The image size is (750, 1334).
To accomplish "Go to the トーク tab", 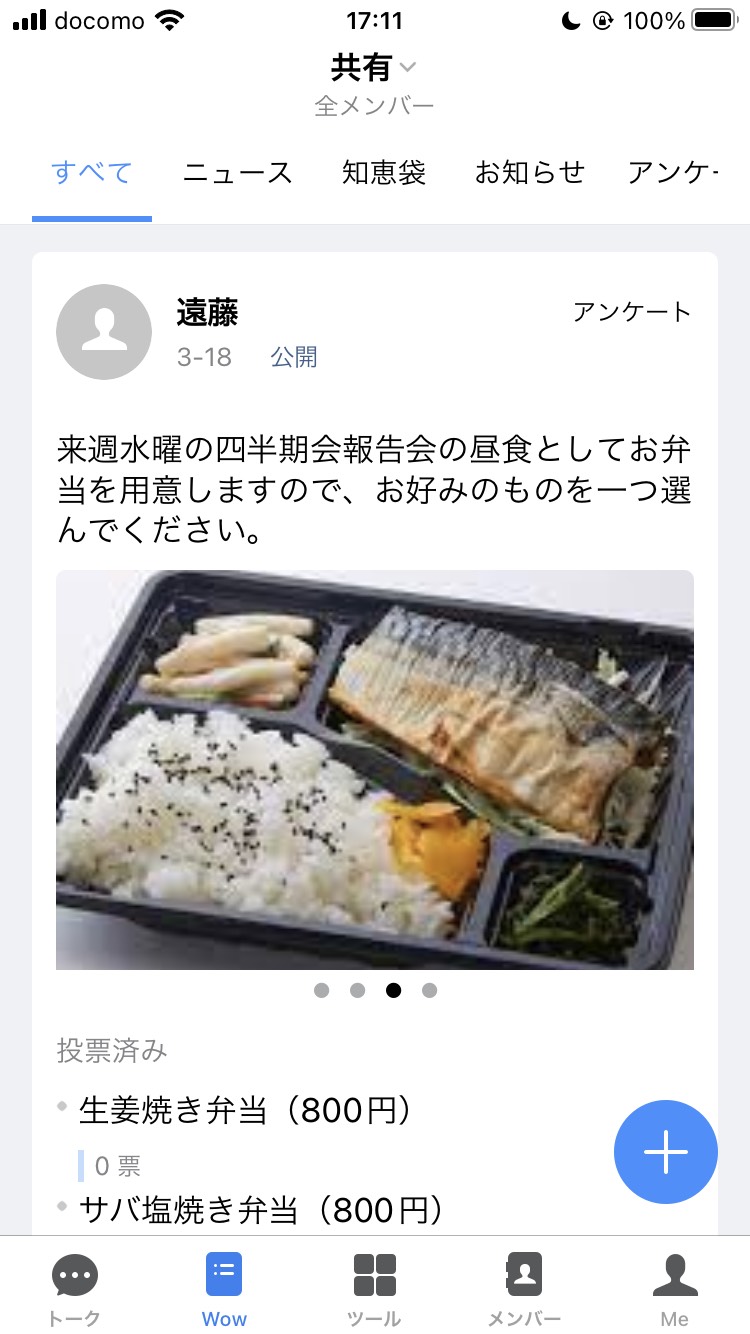I will (x=75, y=1288).
